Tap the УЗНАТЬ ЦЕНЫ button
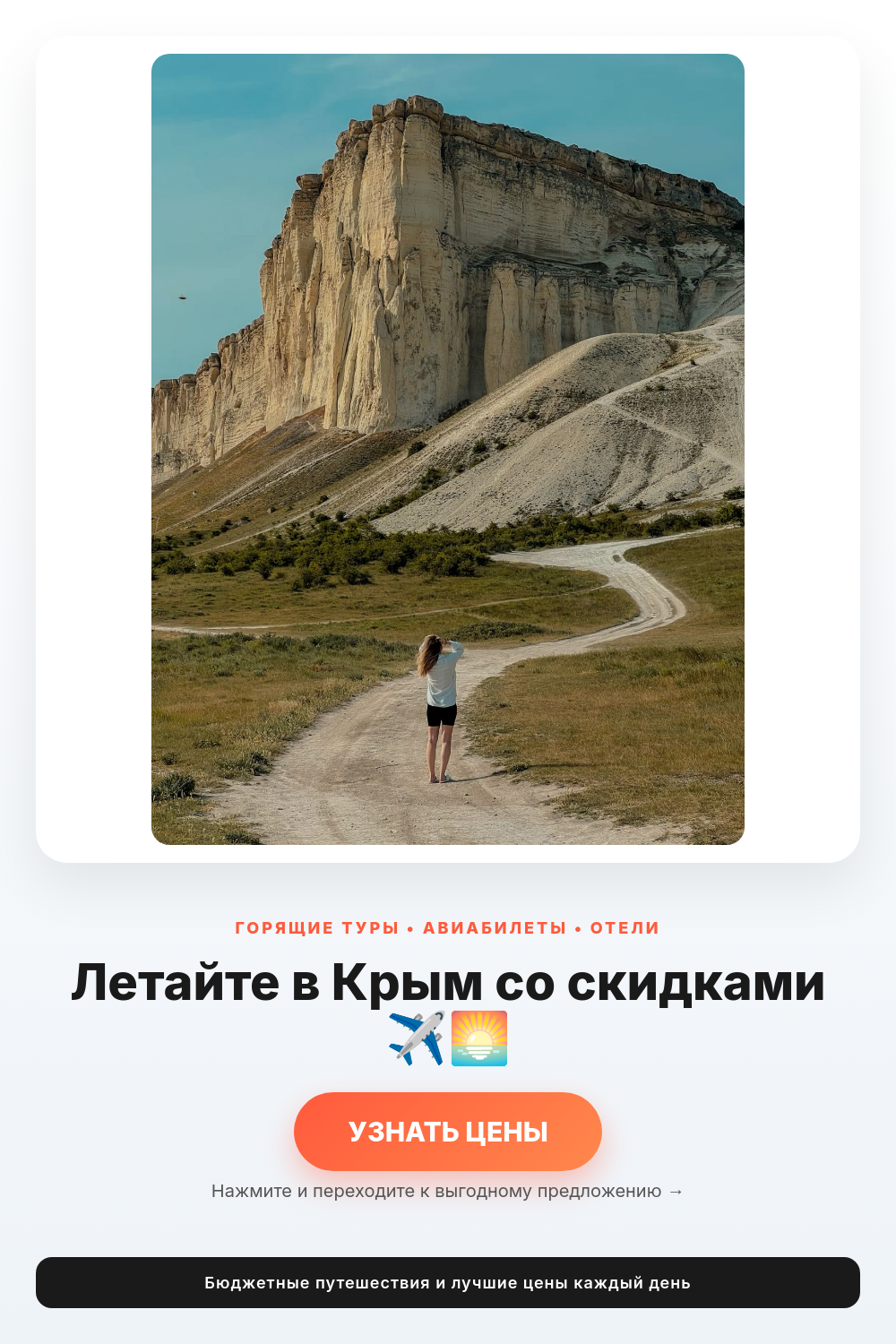Image resolution: width=896 pixels, height=1344 pixels. (x=448, y=1132)
